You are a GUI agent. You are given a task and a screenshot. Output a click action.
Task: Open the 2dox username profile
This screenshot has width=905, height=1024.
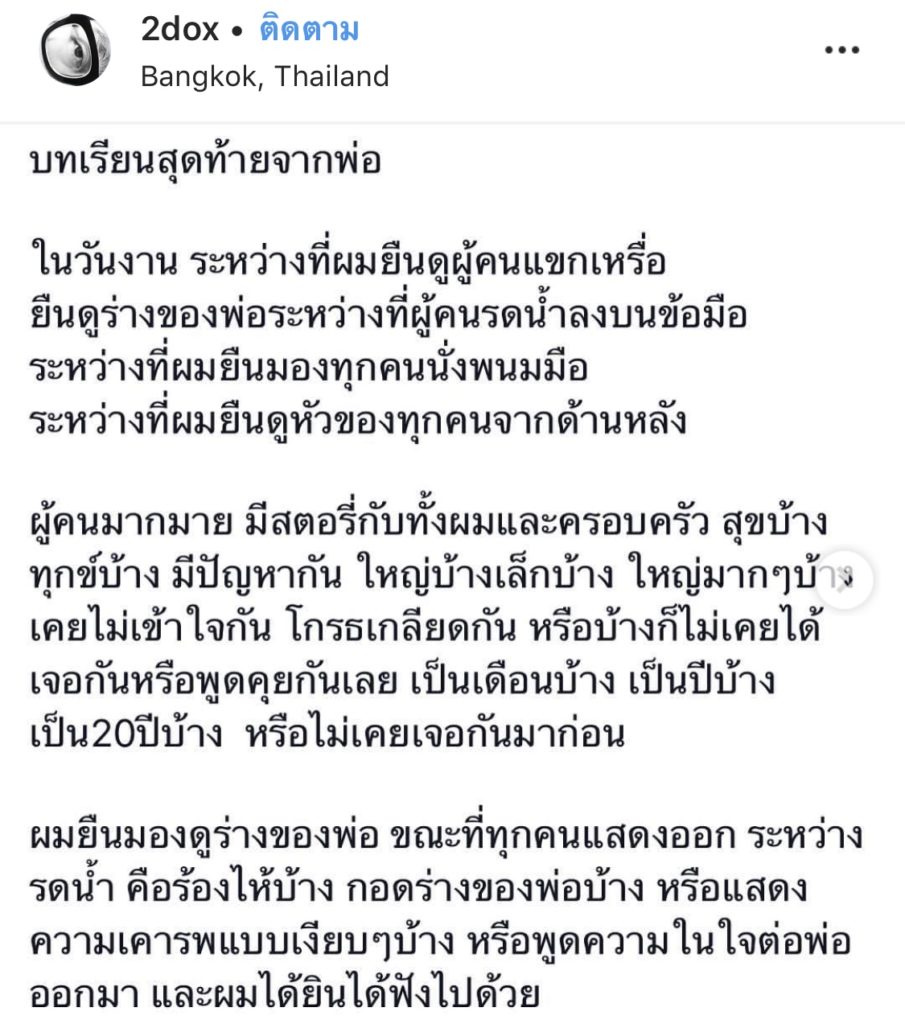[x=180, y=31]
